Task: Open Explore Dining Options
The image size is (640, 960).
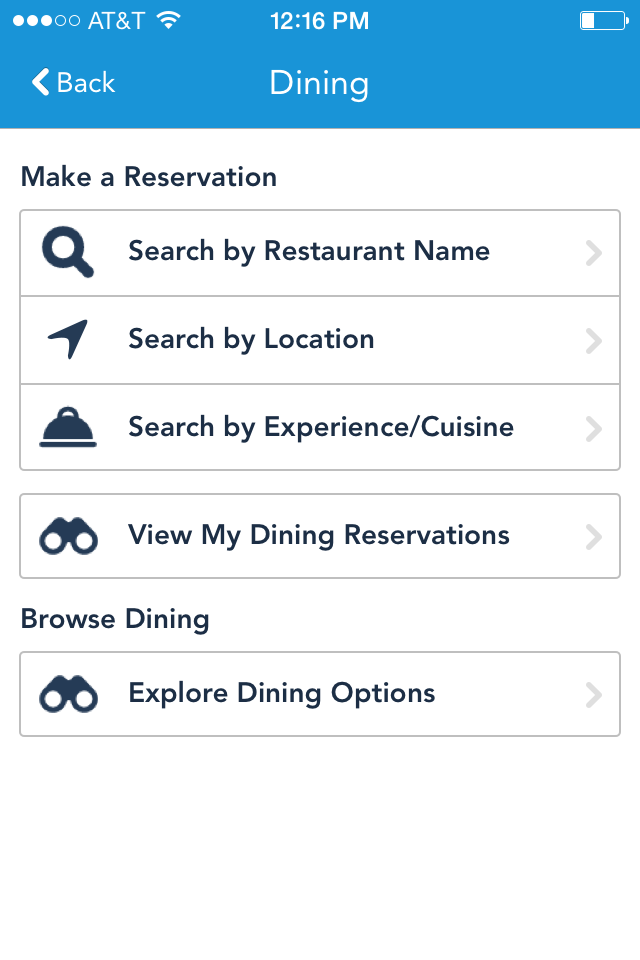Action: point(320,694)
